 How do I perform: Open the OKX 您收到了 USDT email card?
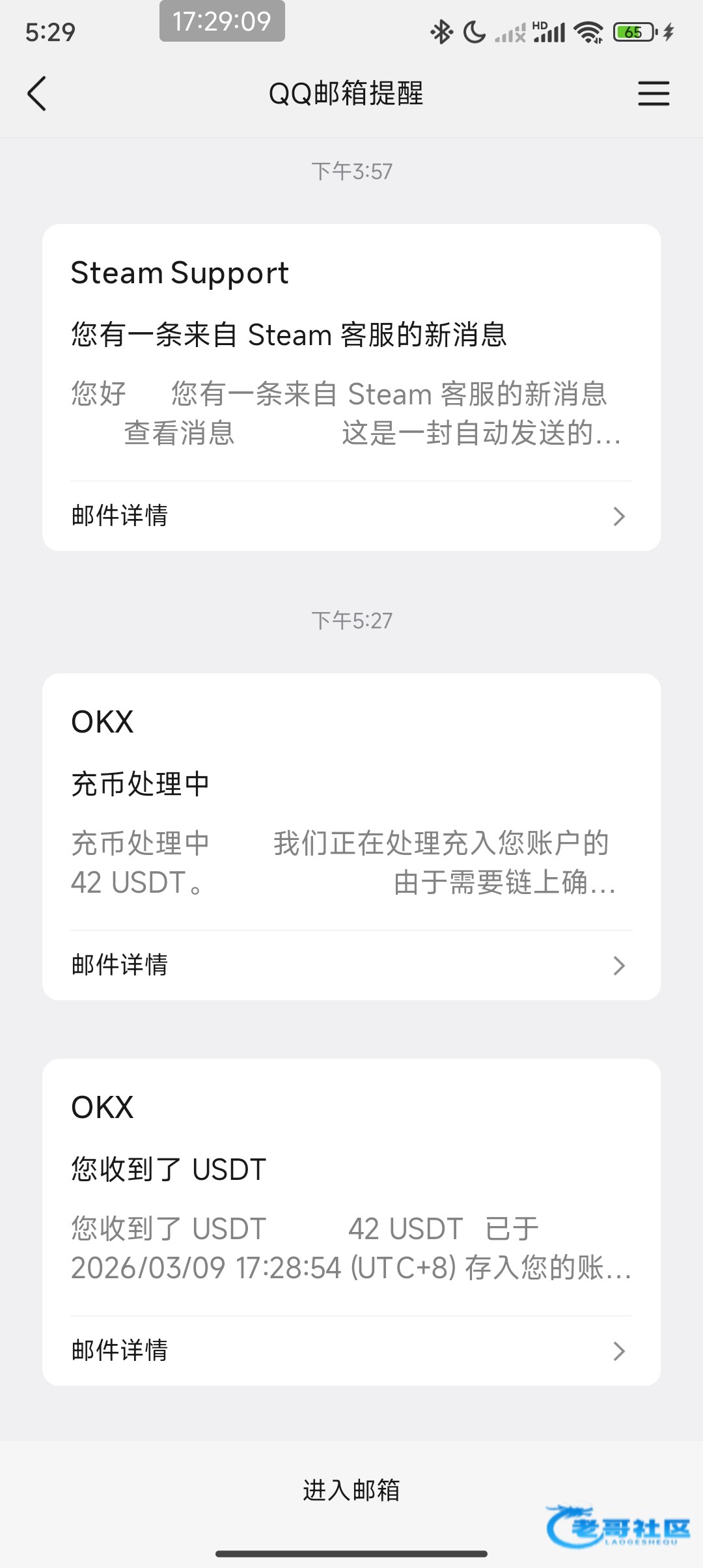tap(351, 1186)
